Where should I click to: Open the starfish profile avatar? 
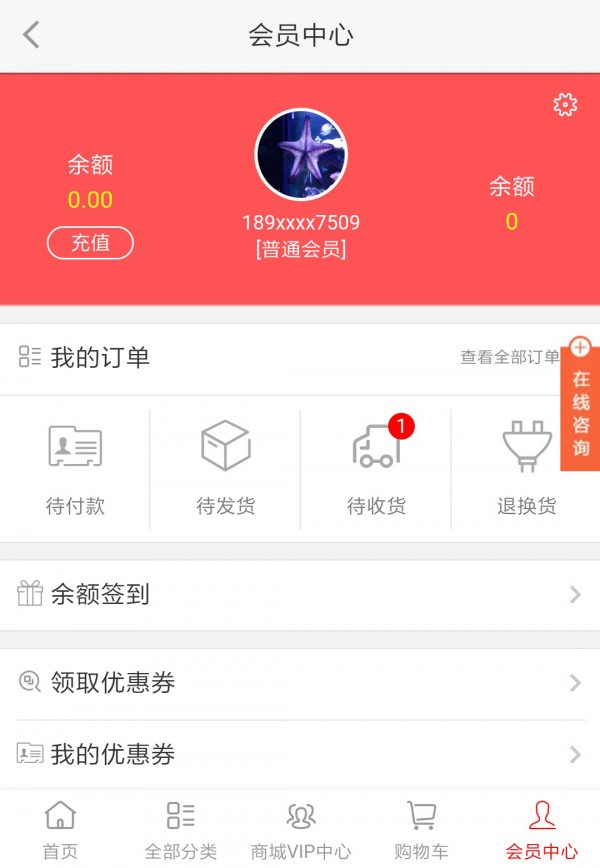tap(301, 154)
